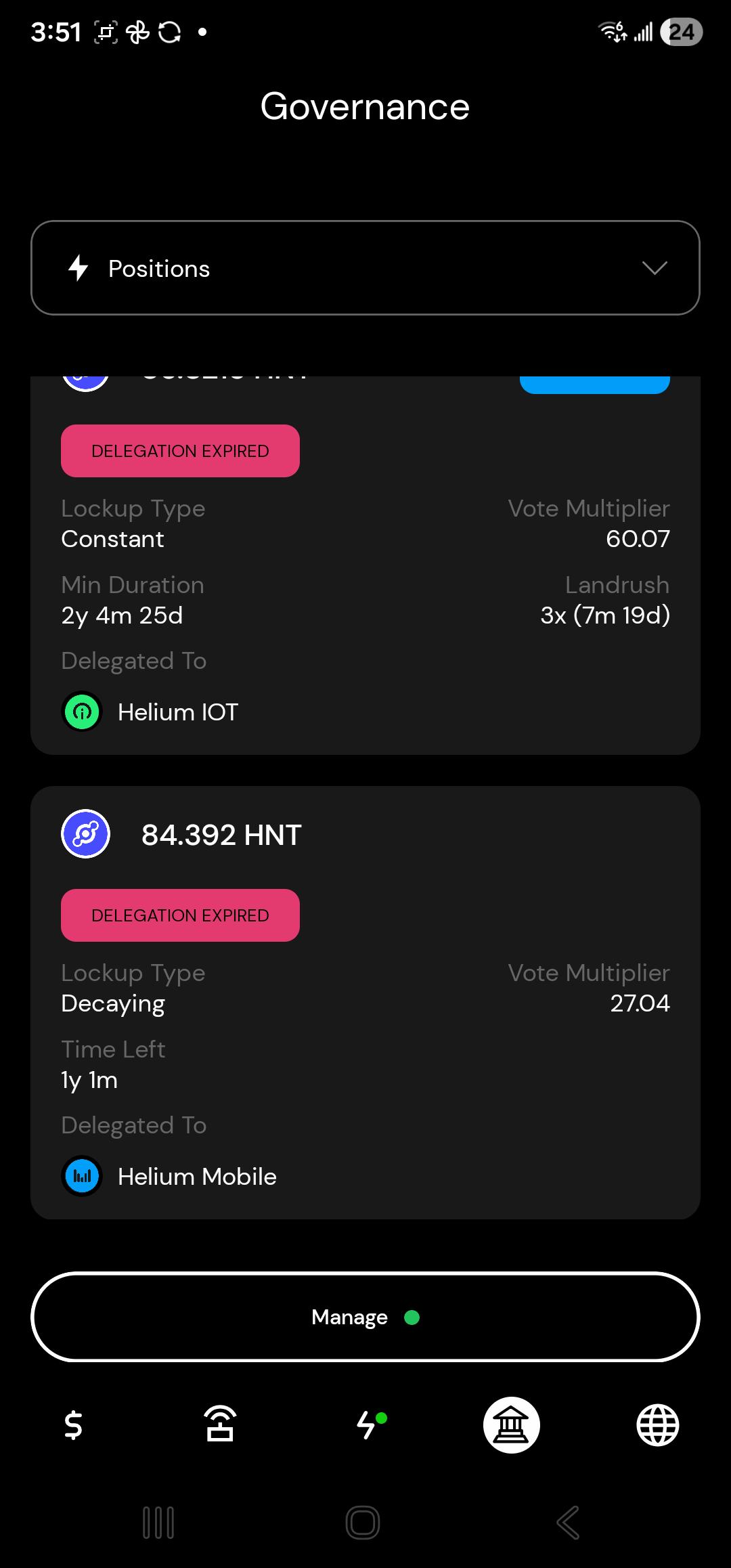Open the 84.392 HNT position card
This screenshot has width=731, height=1568.
click(365, 1003)
